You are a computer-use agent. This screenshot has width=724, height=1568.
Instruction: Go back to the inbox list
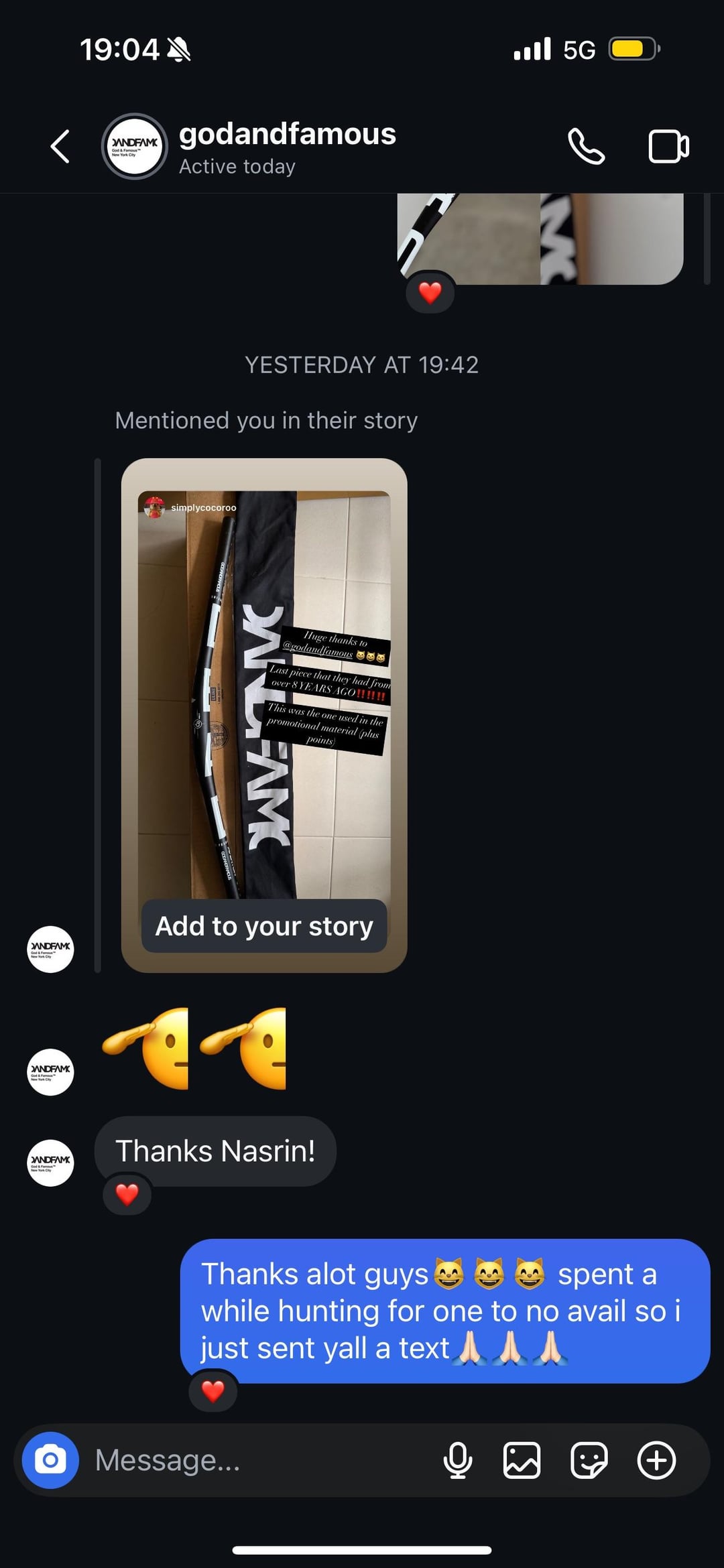60,147
